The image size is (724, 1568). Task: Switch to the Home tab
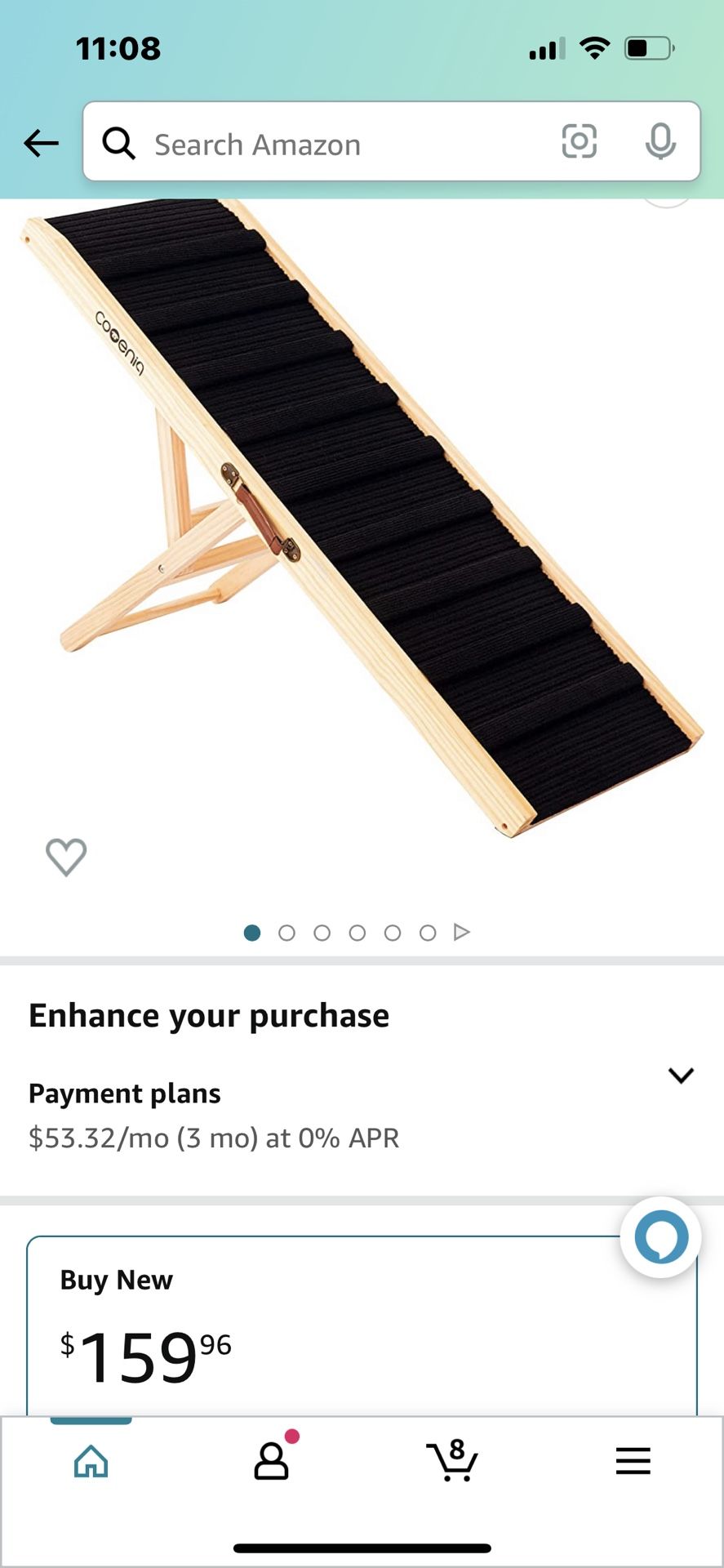[x=91, y=1461]
